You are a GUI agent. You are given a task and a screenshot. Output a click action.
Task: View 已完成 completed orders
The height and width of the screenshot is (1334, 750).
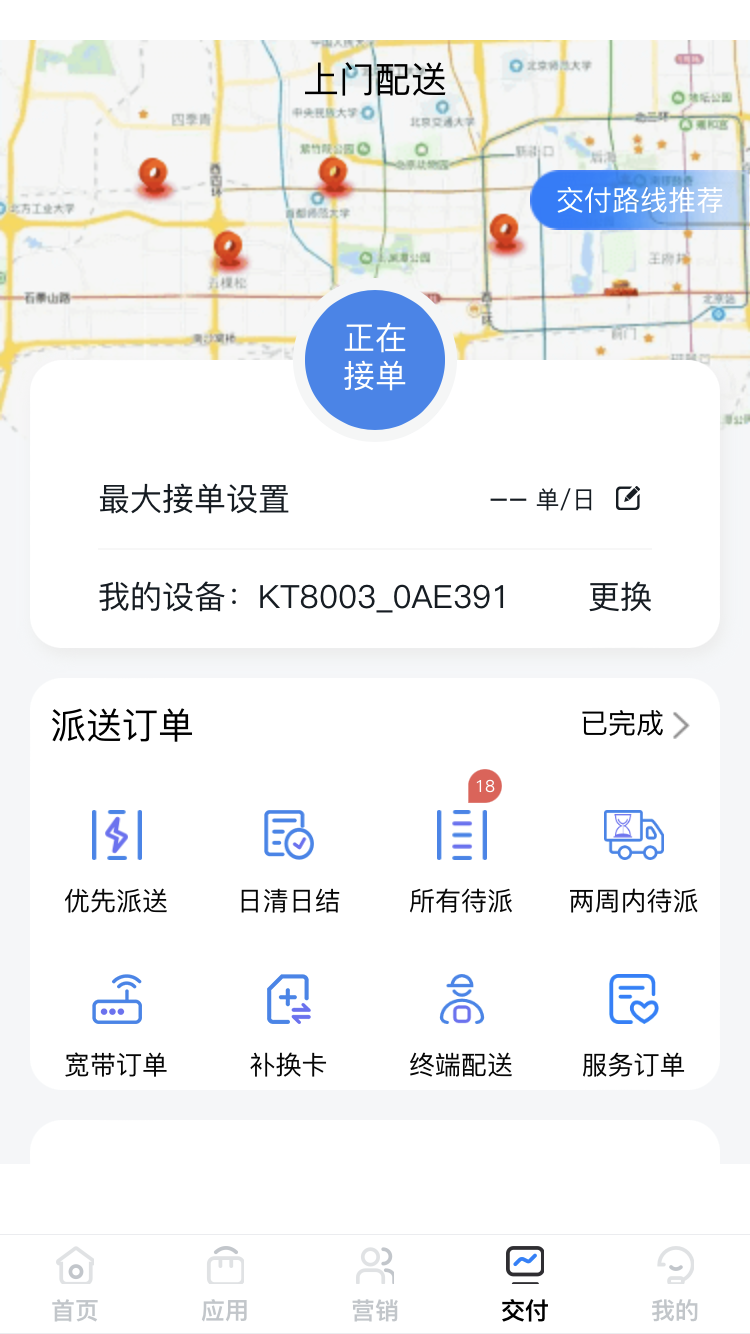tap(636, 724)
